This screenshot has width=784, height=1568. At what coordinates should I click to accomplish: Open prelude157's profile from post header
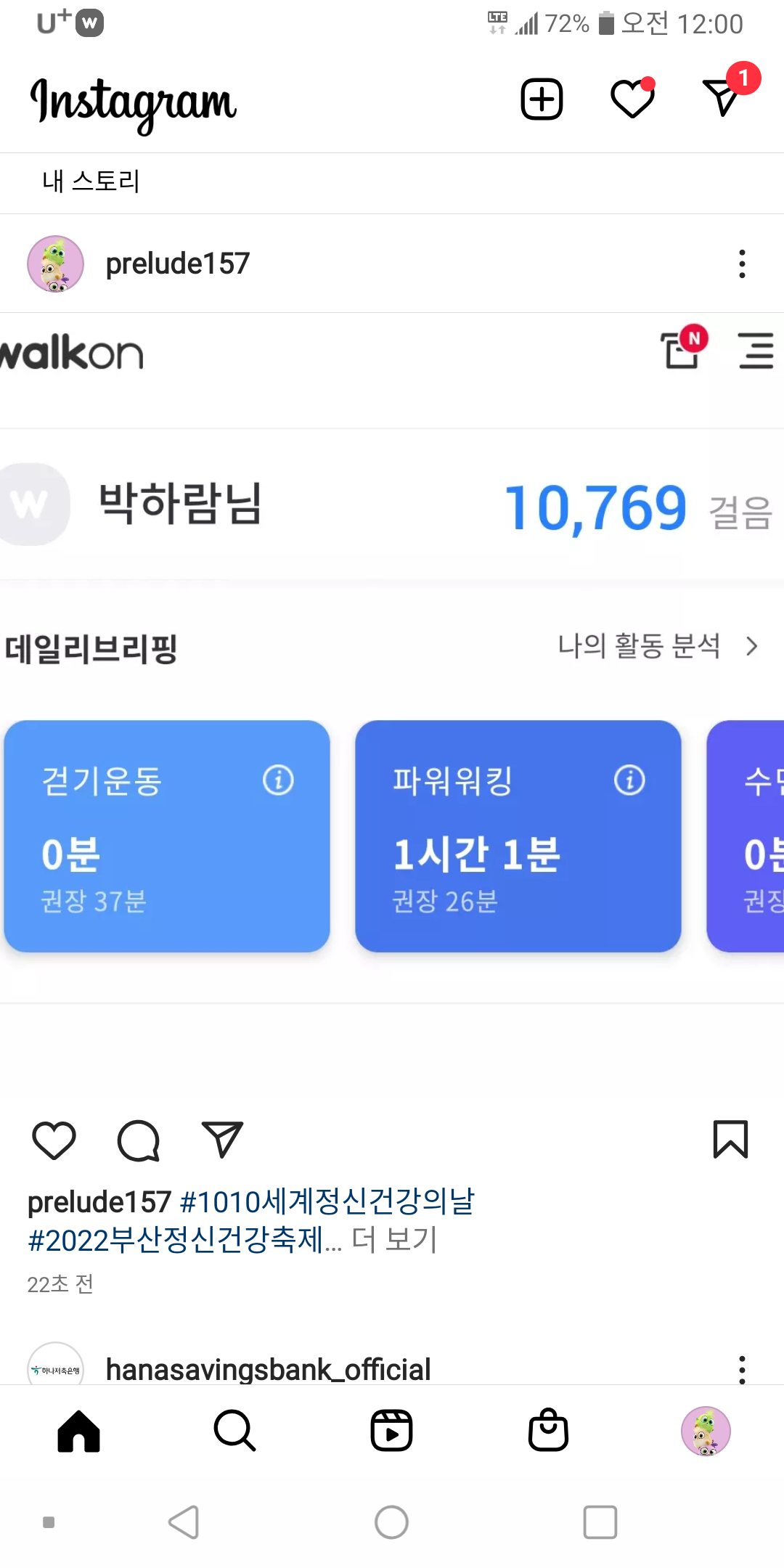click(x=177, y=264)
